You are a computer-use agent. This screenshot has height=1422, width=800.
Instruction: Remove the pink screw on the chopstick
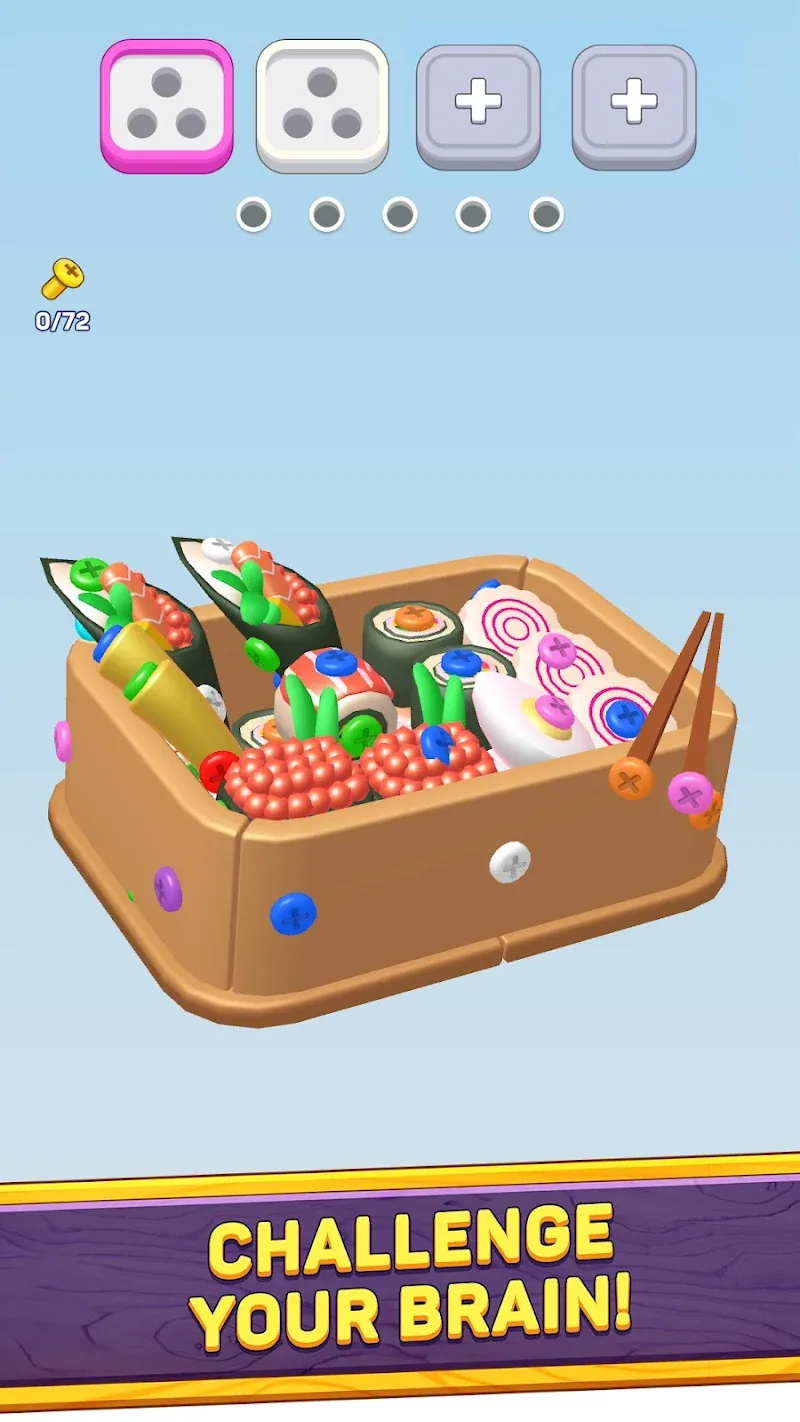tap(690, 792)
